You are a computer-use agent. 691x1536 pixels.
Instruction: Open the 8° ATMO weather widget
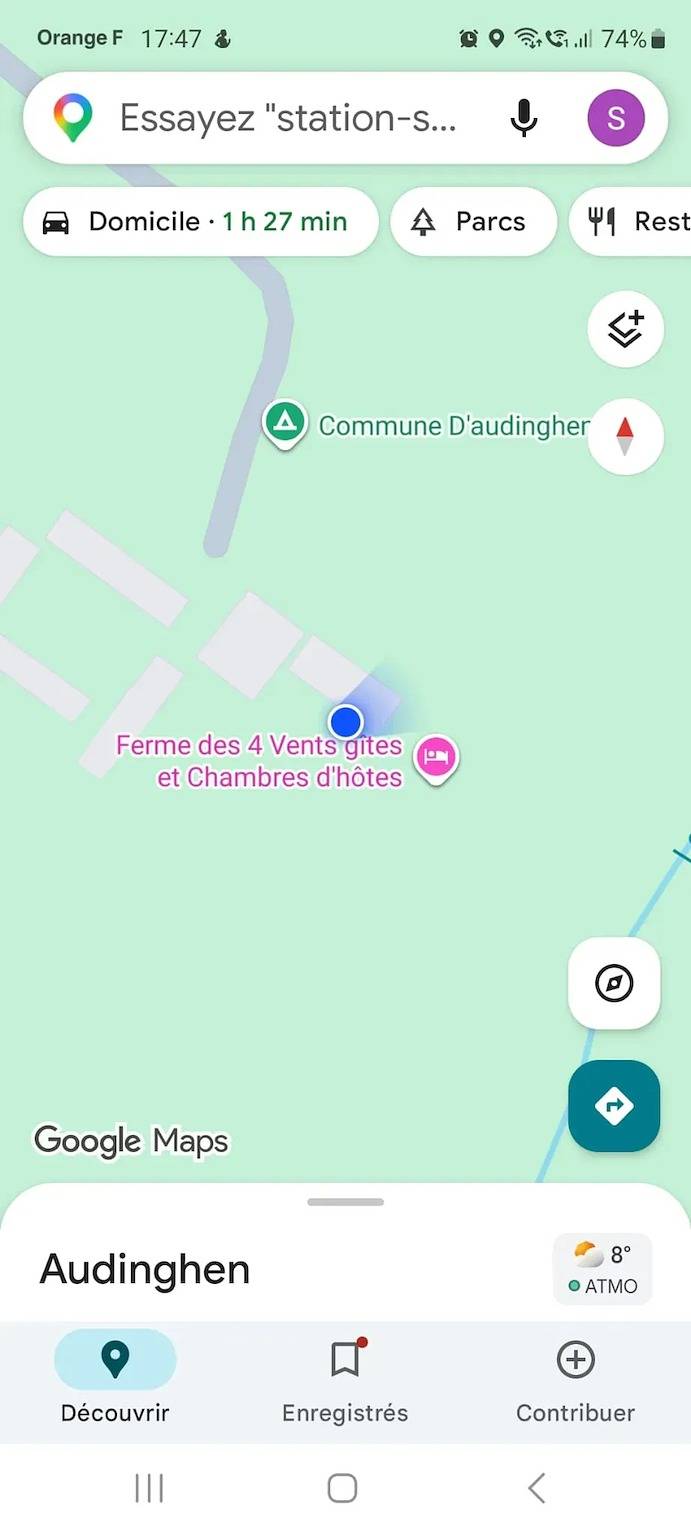tap(603, 1269)
